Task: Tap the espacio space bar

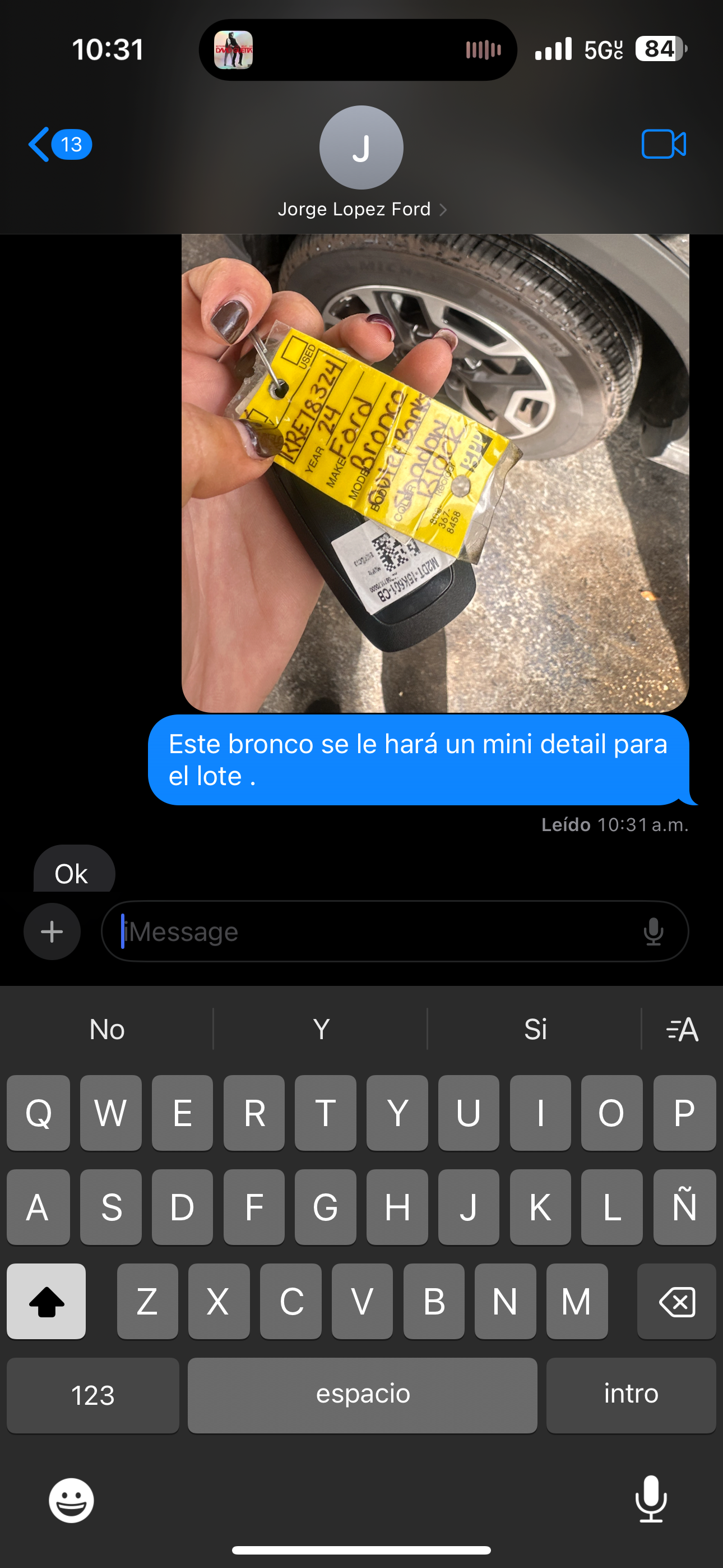Action: [363, 1395]
